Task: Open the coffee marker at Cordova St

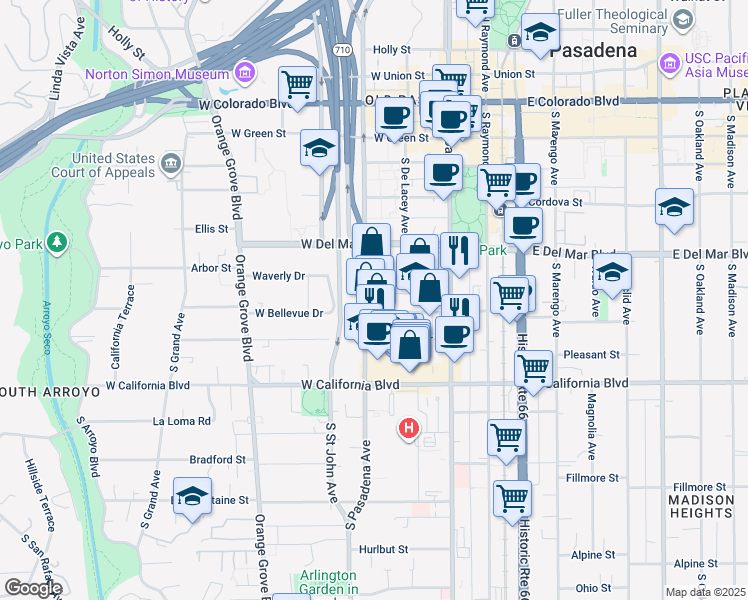Action: coord(522,226)
